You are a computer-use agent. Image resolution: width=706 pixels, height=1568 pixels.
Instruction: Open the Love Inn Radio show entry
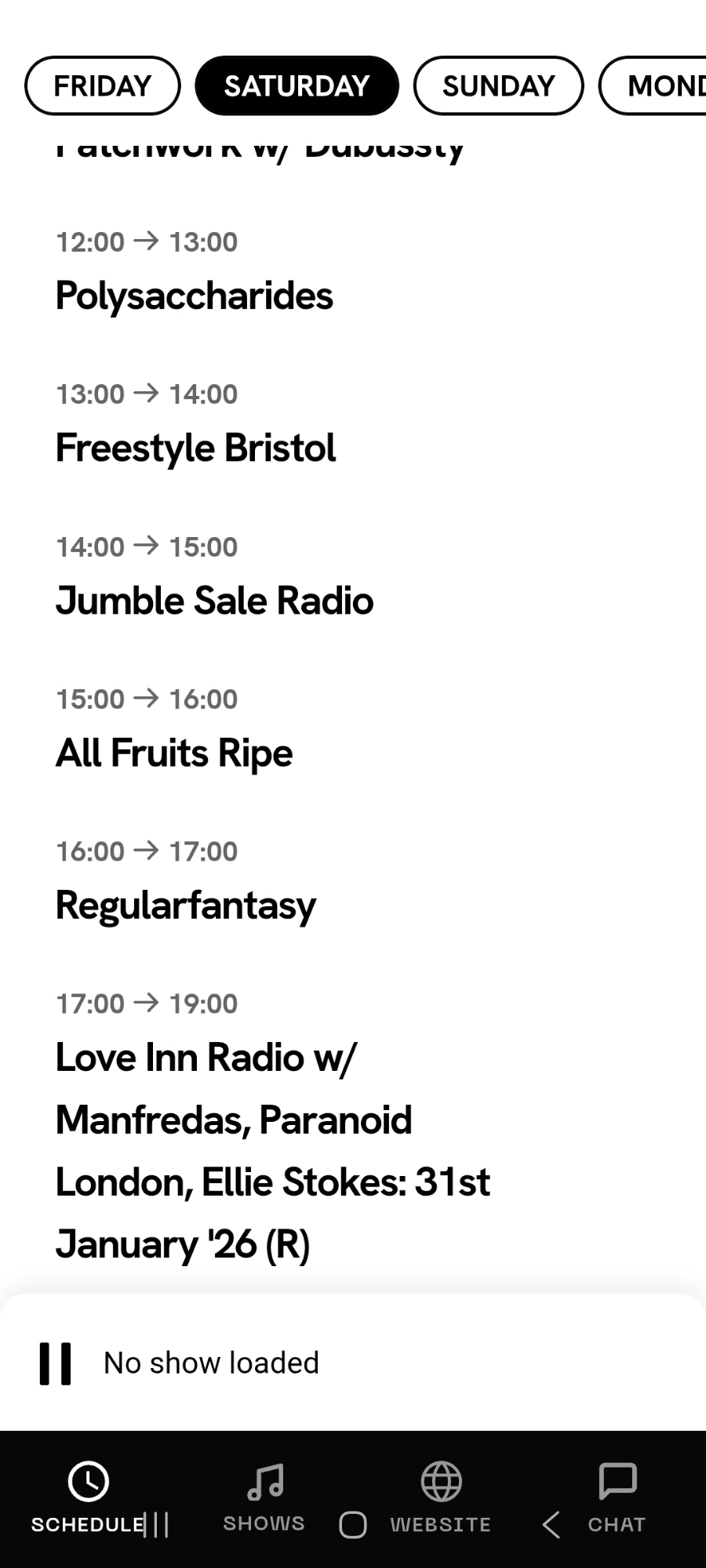point(272,1150)
